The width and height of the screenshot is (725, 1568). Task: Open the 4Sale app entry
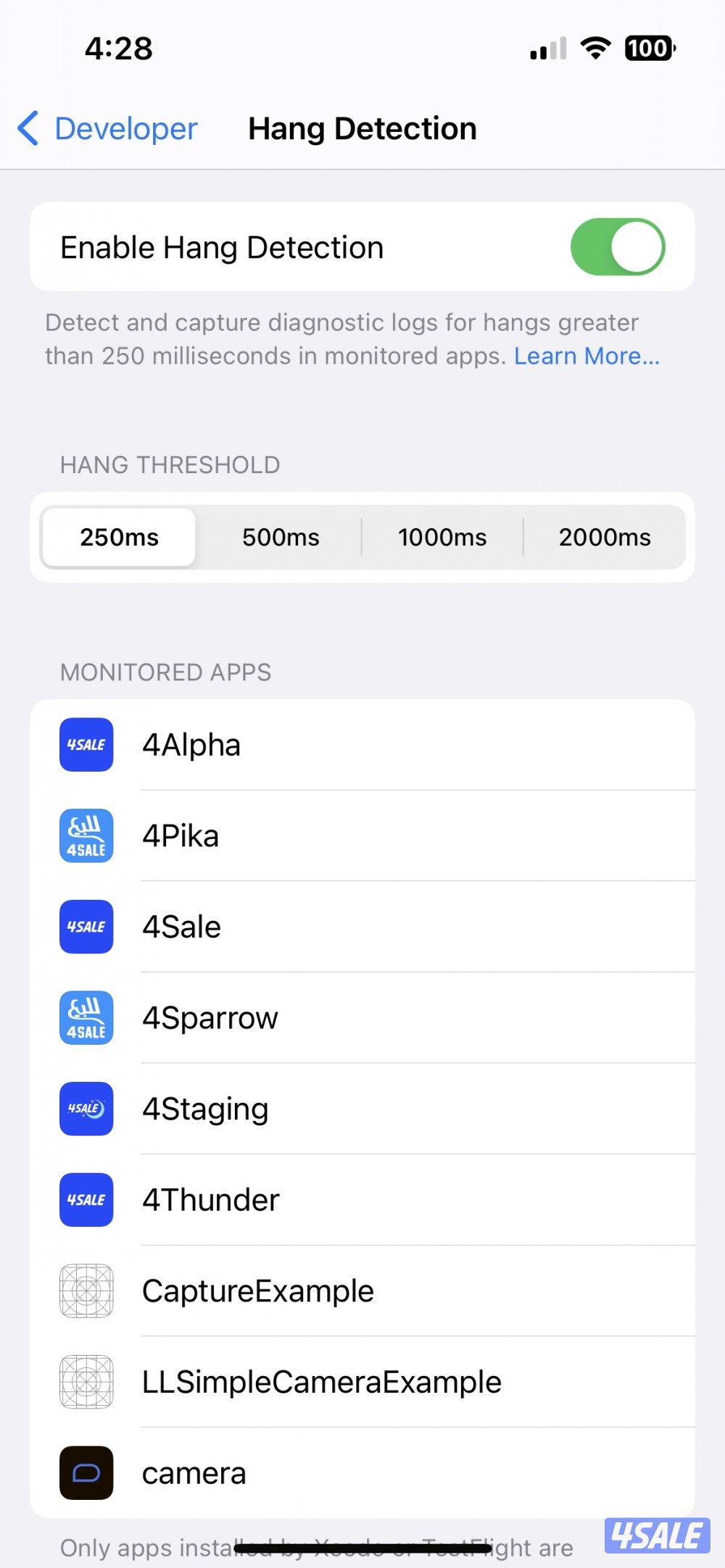362,927
